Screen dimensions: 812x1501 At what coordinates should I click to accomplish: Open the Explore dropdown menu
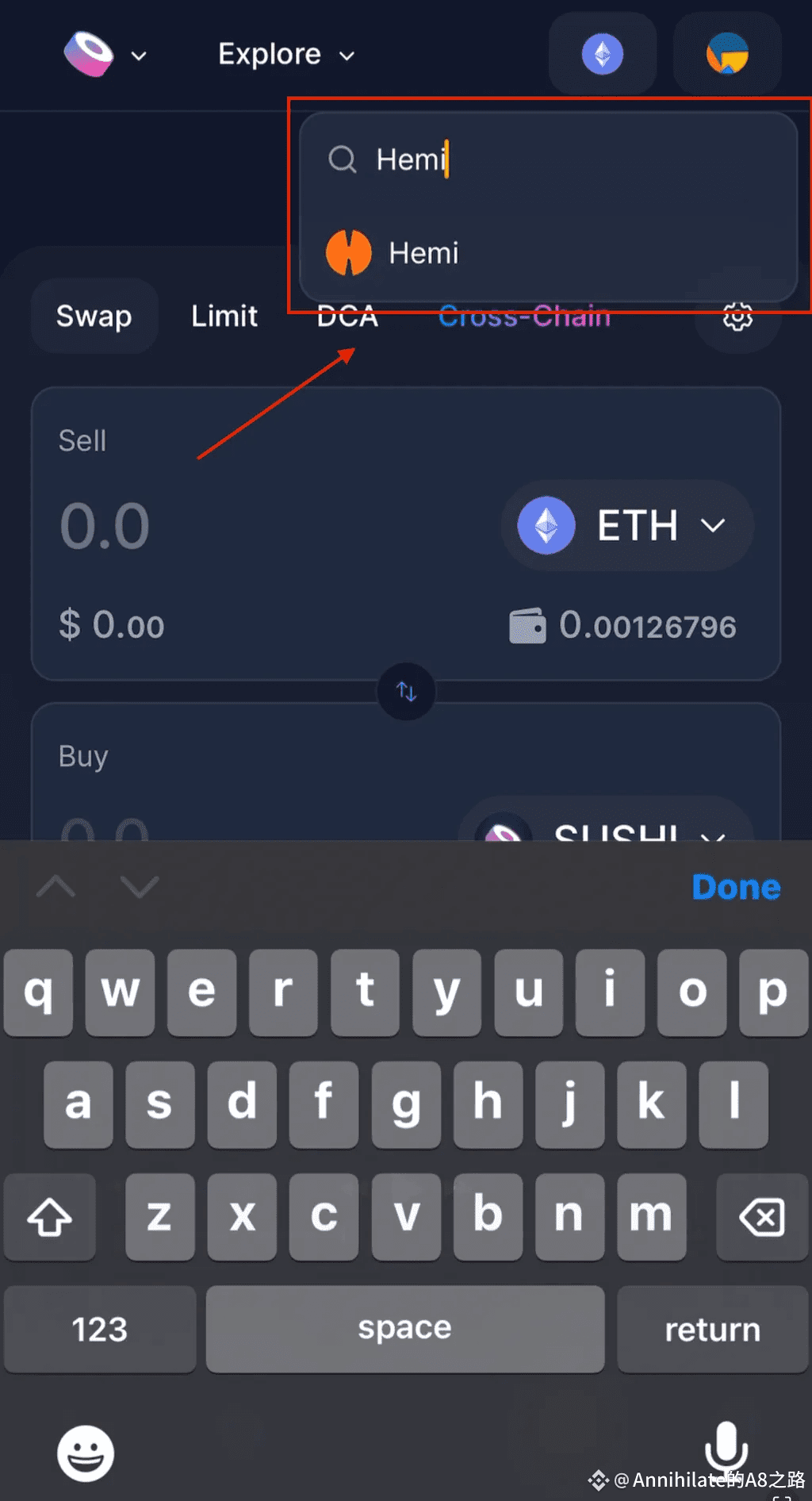[285, 55]
